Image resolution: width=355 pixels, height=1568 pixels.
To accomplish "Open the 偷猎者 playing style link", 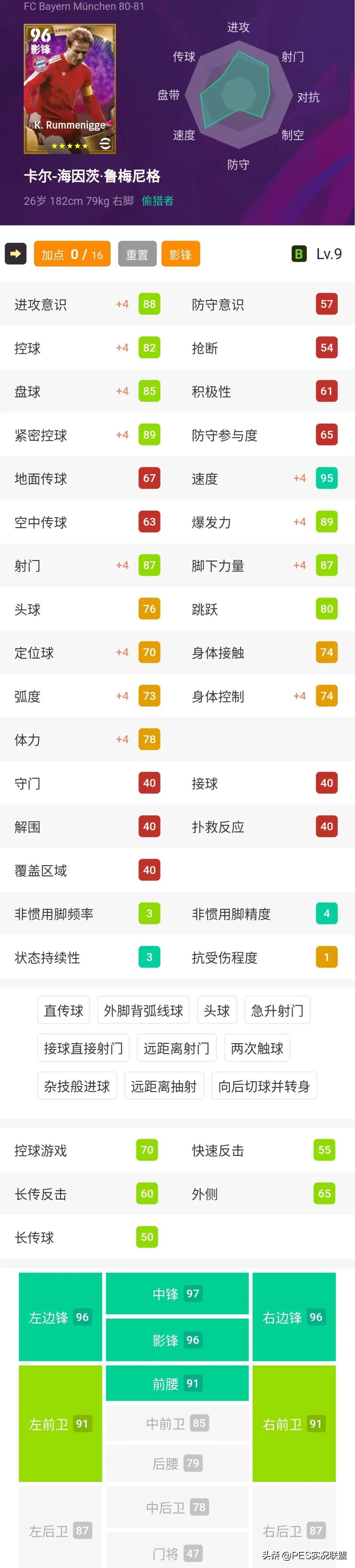I will [x=158, y=201].
